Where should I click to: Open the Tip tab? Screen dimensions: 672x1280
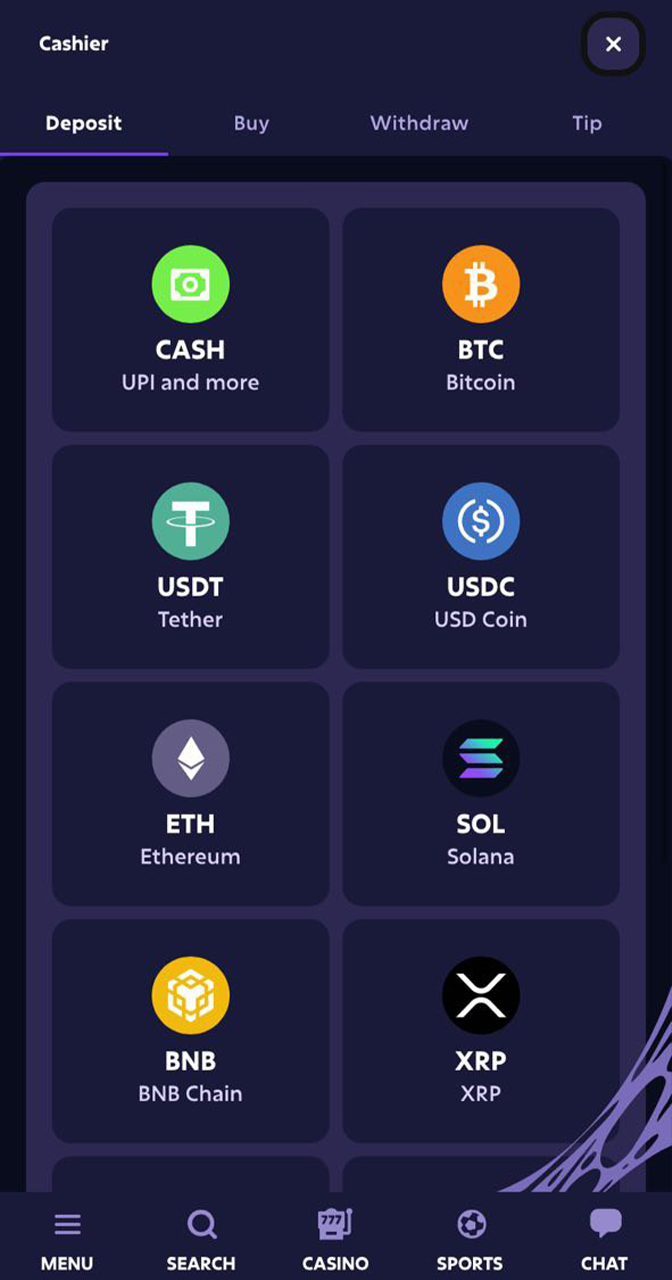[587, 124]
